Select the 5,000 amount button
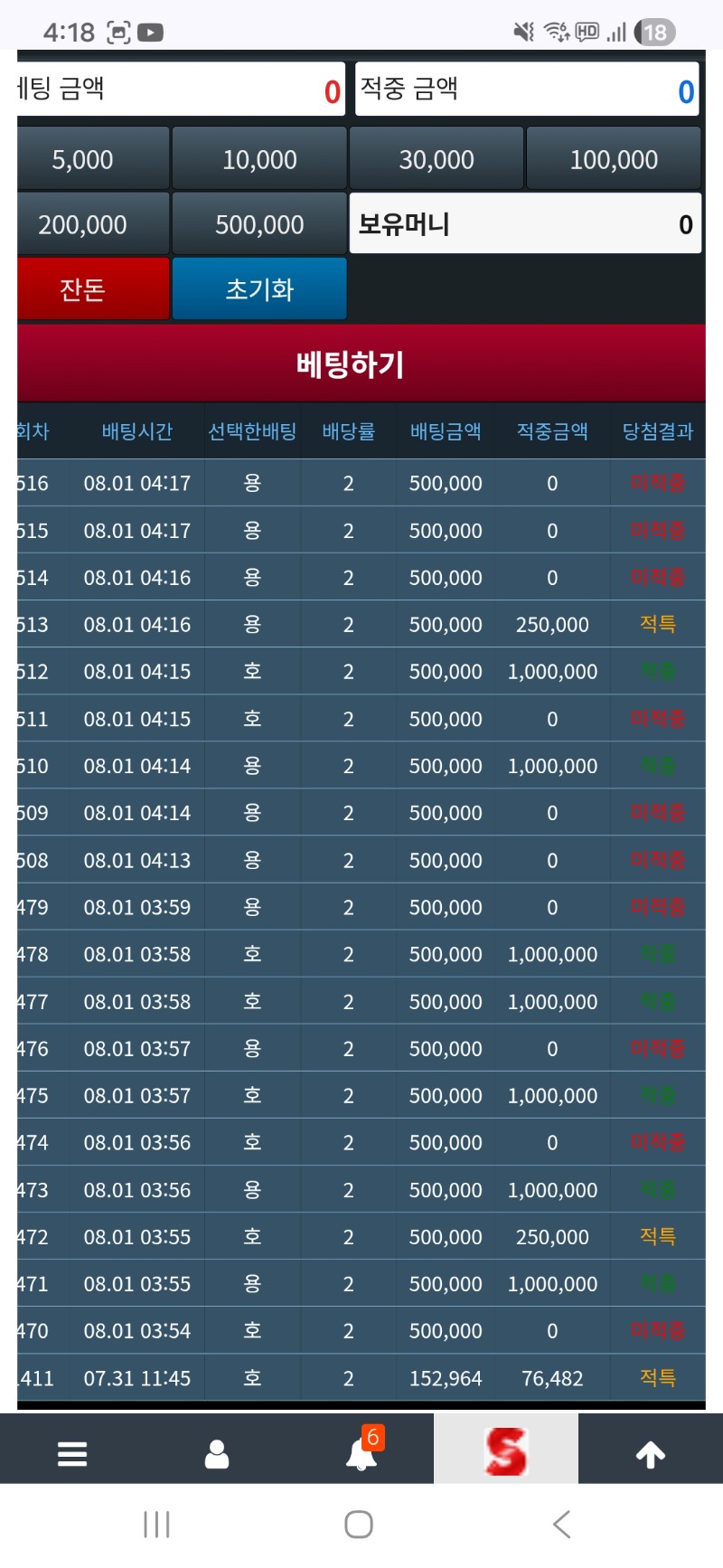723x1568 pixels. click(92, 159)
